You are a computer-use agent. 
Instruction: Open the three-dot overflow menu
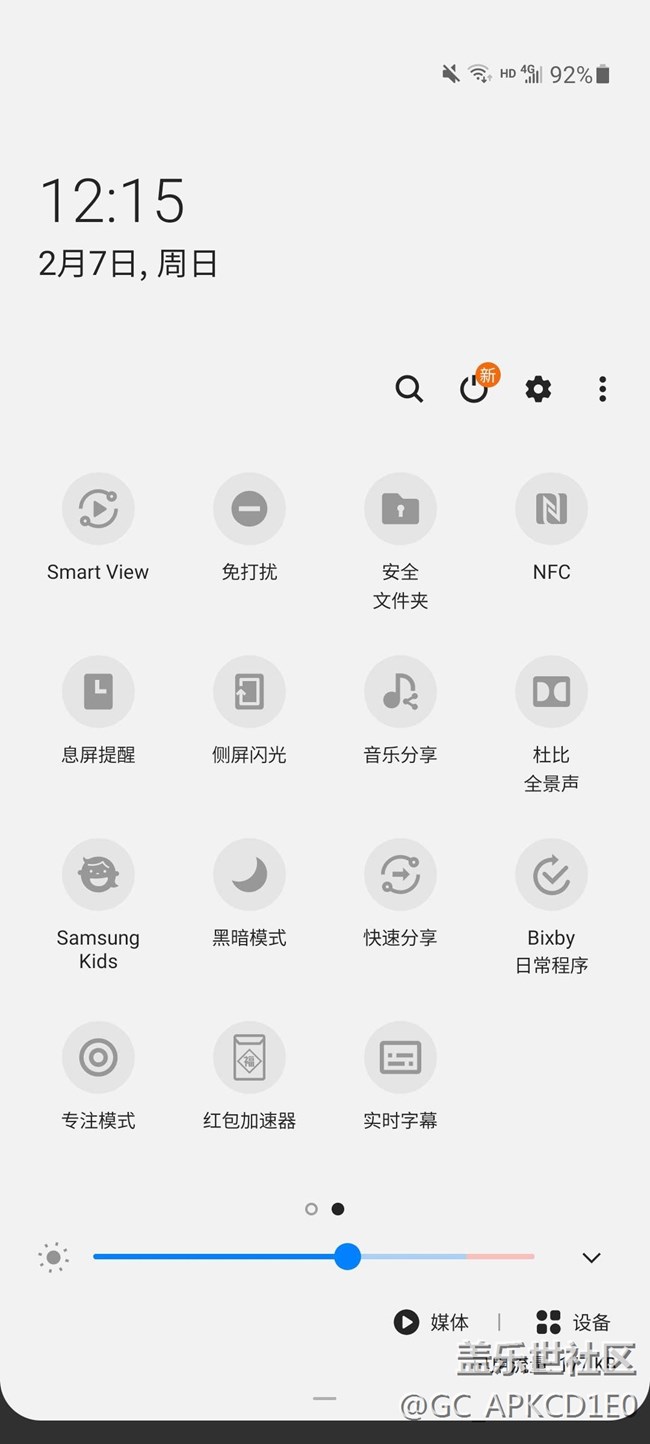[602, 389]
